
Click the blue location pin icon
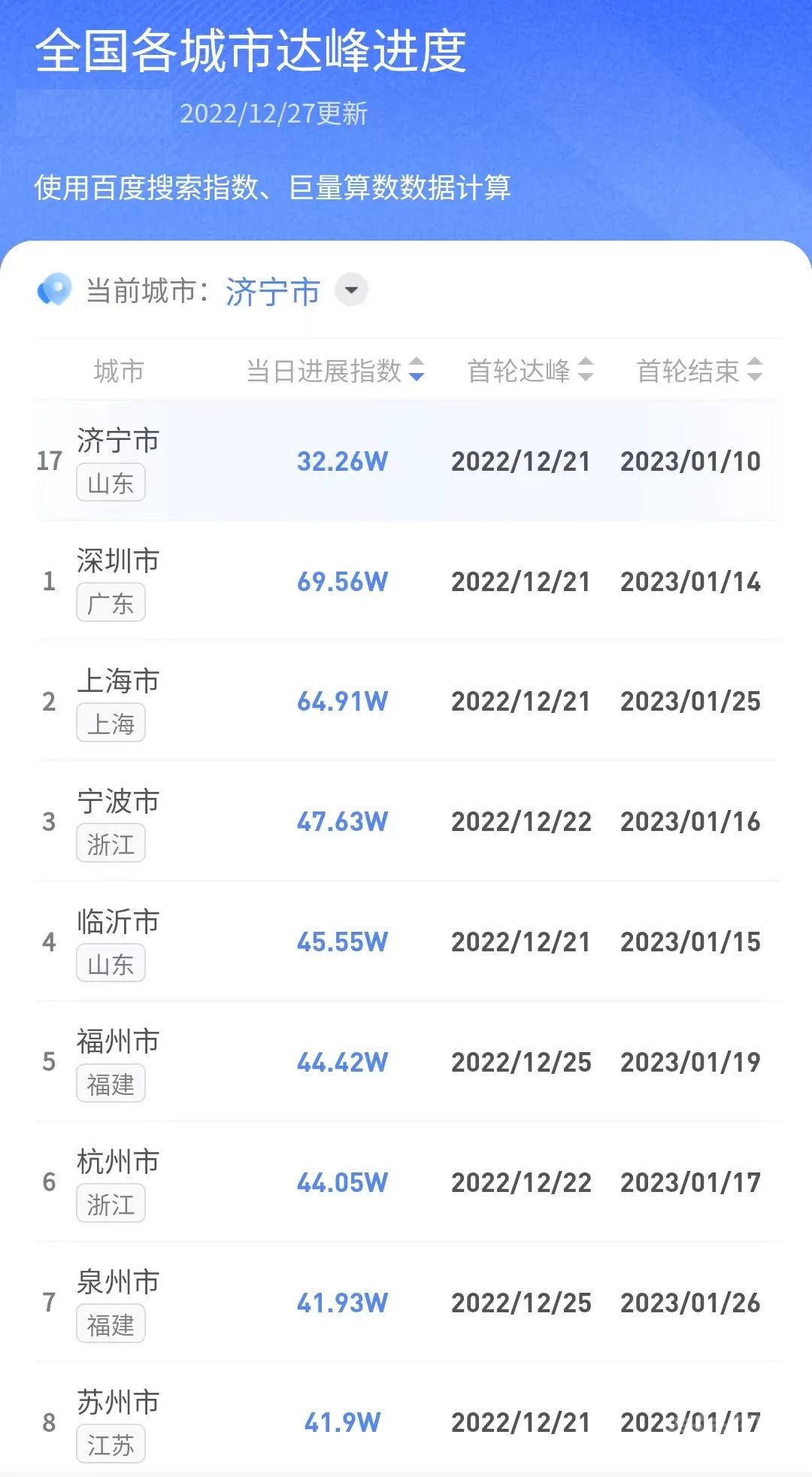pyautogui.click(x=54, y=291)
